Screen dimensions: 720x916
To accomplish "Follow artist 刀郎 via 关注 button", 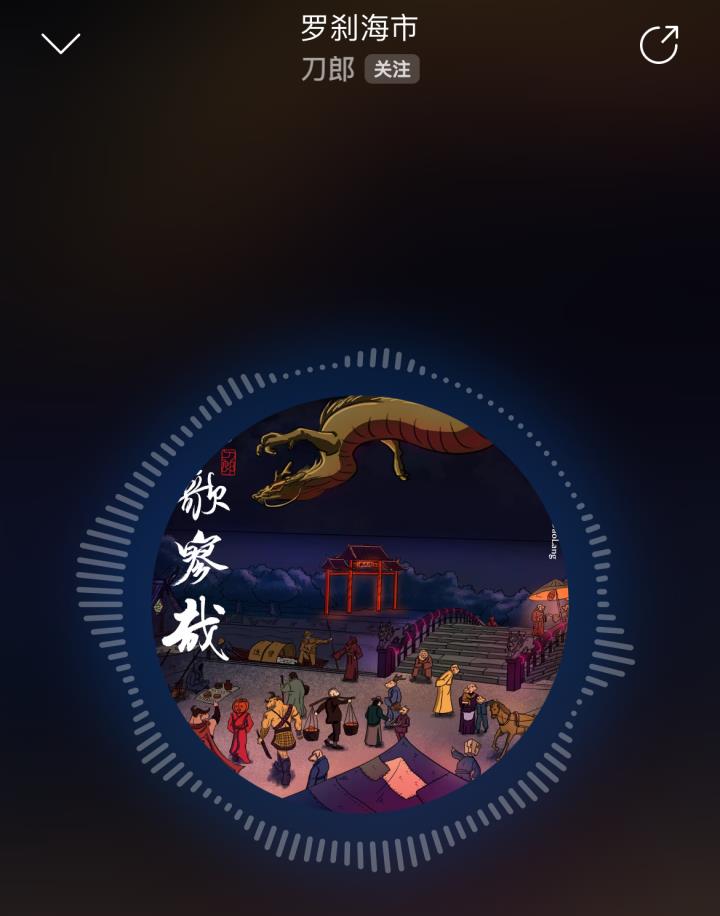I will pos(392,69).
